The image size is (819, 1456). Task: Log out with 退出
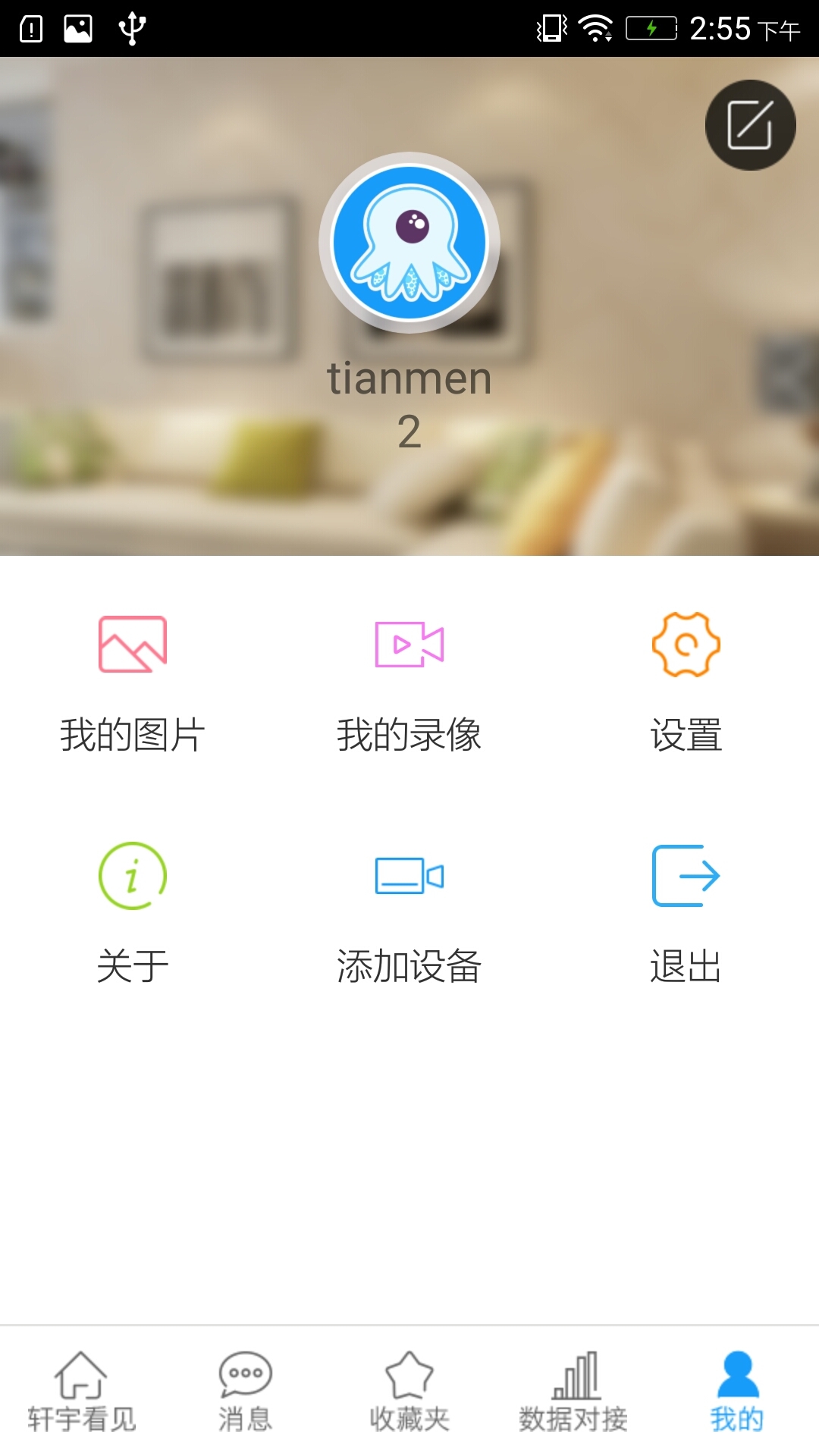pyautogui.click(x=686, y=914)
